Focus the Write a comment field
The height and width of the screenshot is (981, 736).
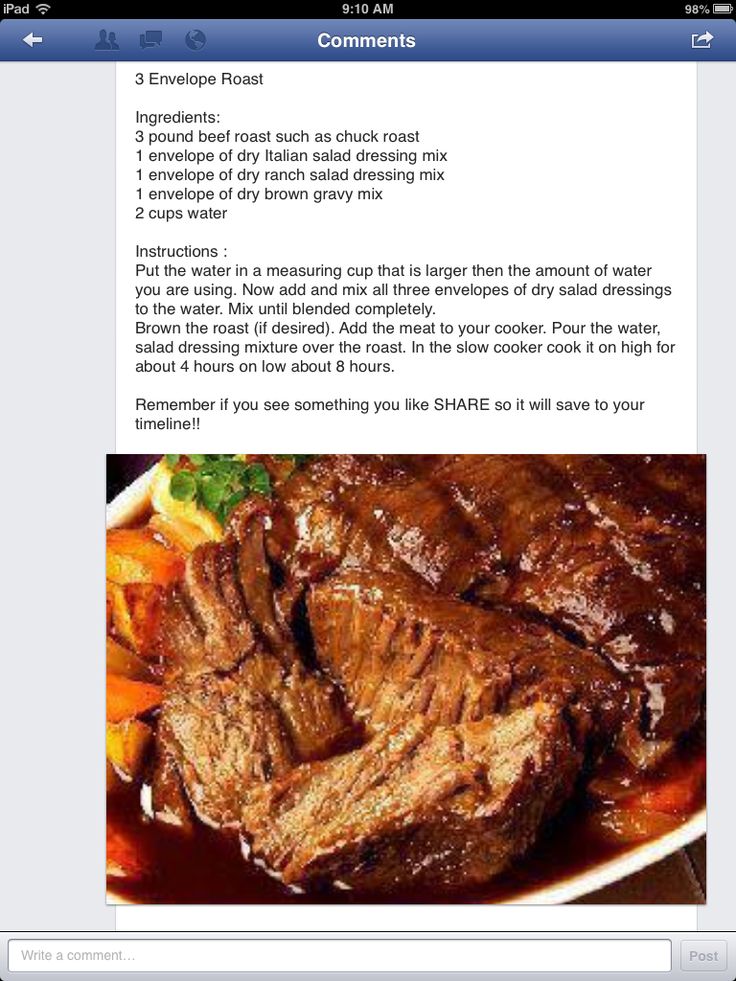click(x=340, y=955)
